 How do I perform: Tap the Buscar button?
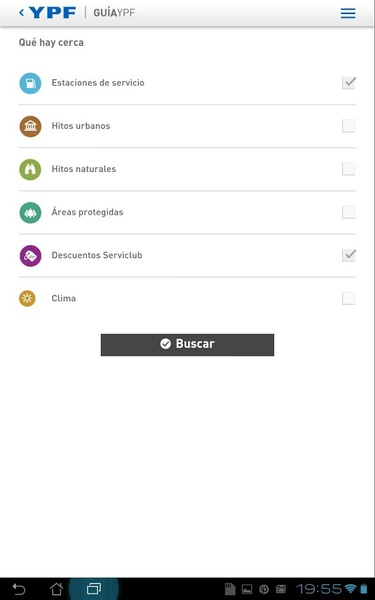pyautogui.click(x=188, y=345)
